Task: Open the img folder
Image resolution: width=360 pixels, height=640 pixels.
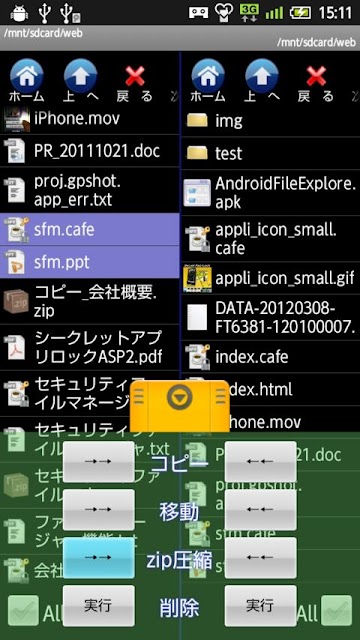Action: [270, 120]
